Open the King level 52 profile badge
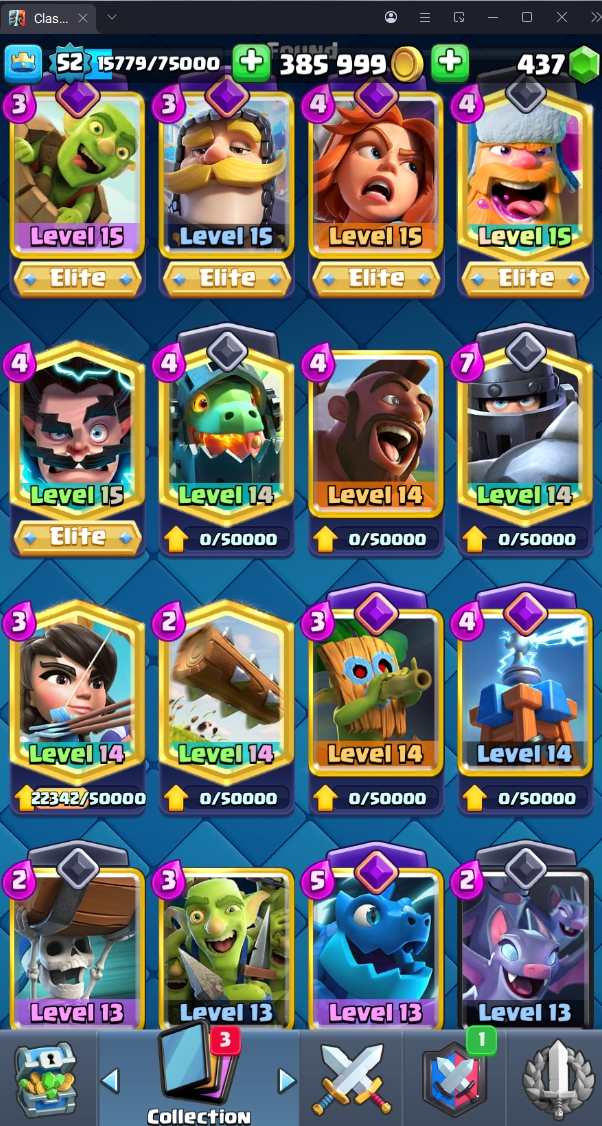This screenshot has height=1126, width=602. click(68, 63)
